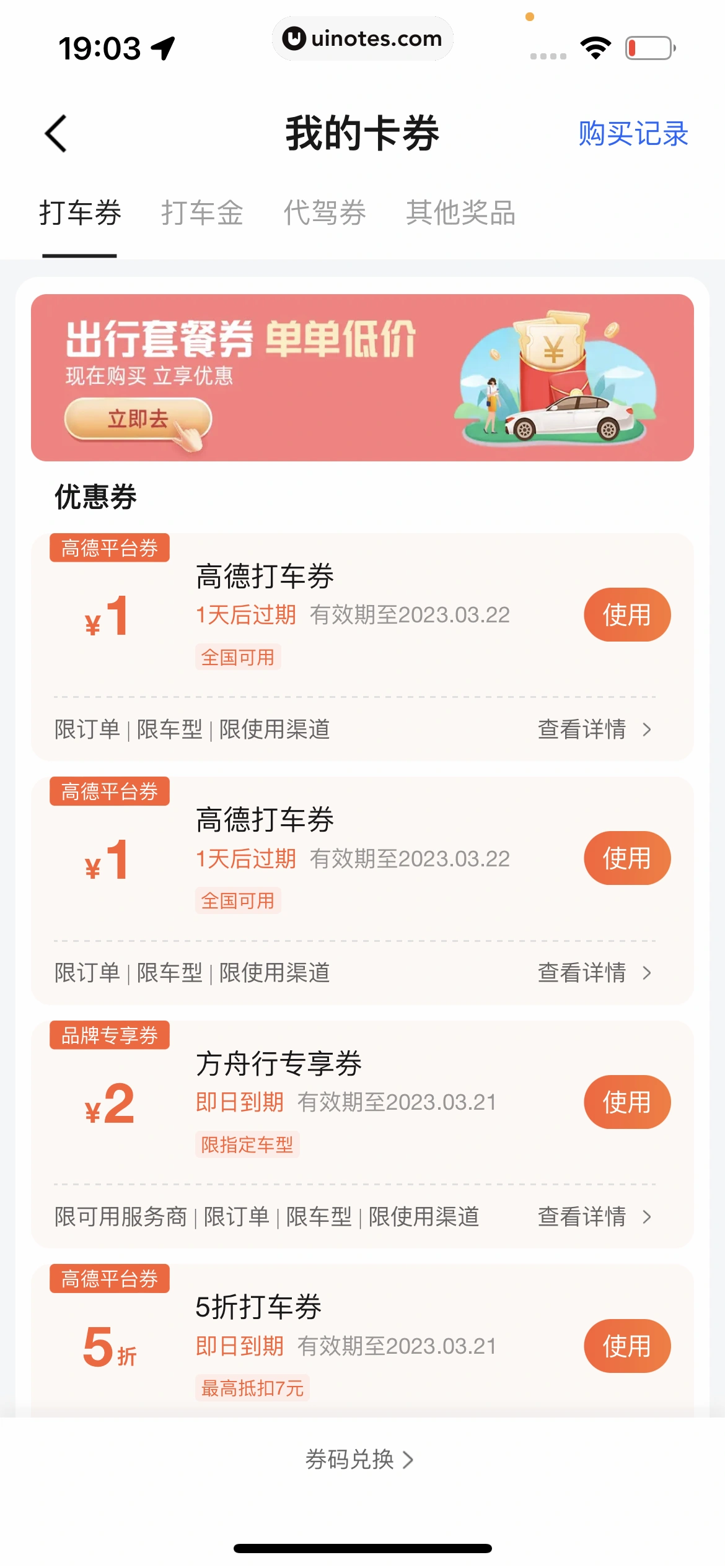Image resolution: width=725 pixels, height=1568 pixels.
Task: Click the 品牌专享券 tag on 方舟行 coupon
Action: [110, 1035]
